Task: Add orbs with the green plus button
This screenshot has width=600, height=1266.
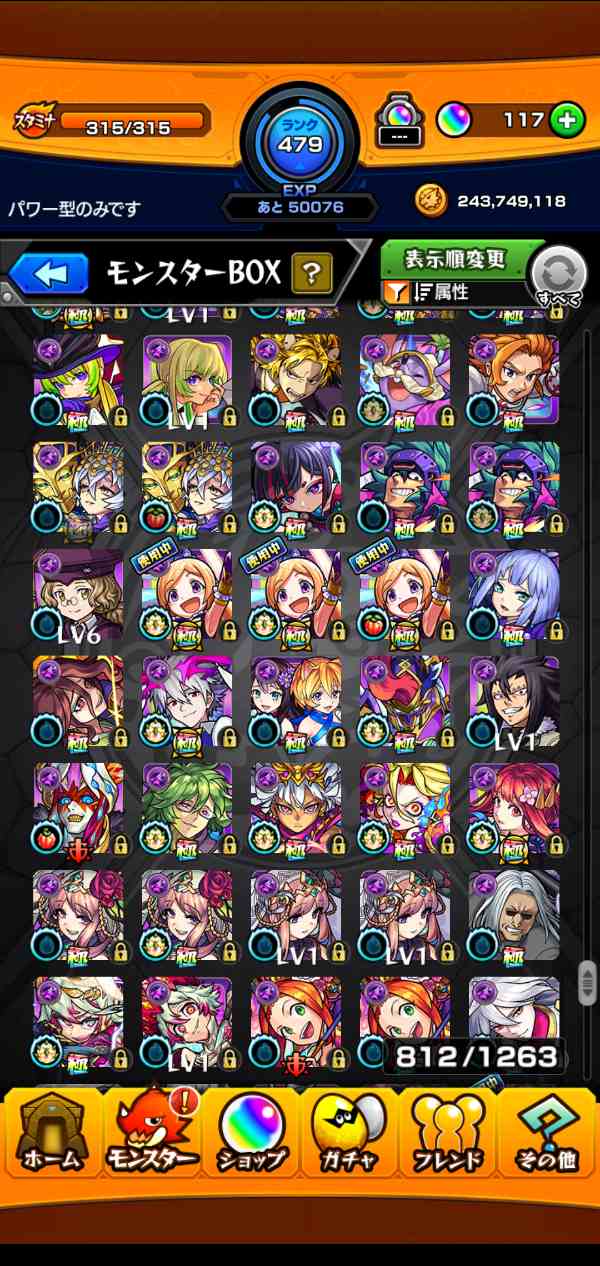Action: (x=567, y=121)
